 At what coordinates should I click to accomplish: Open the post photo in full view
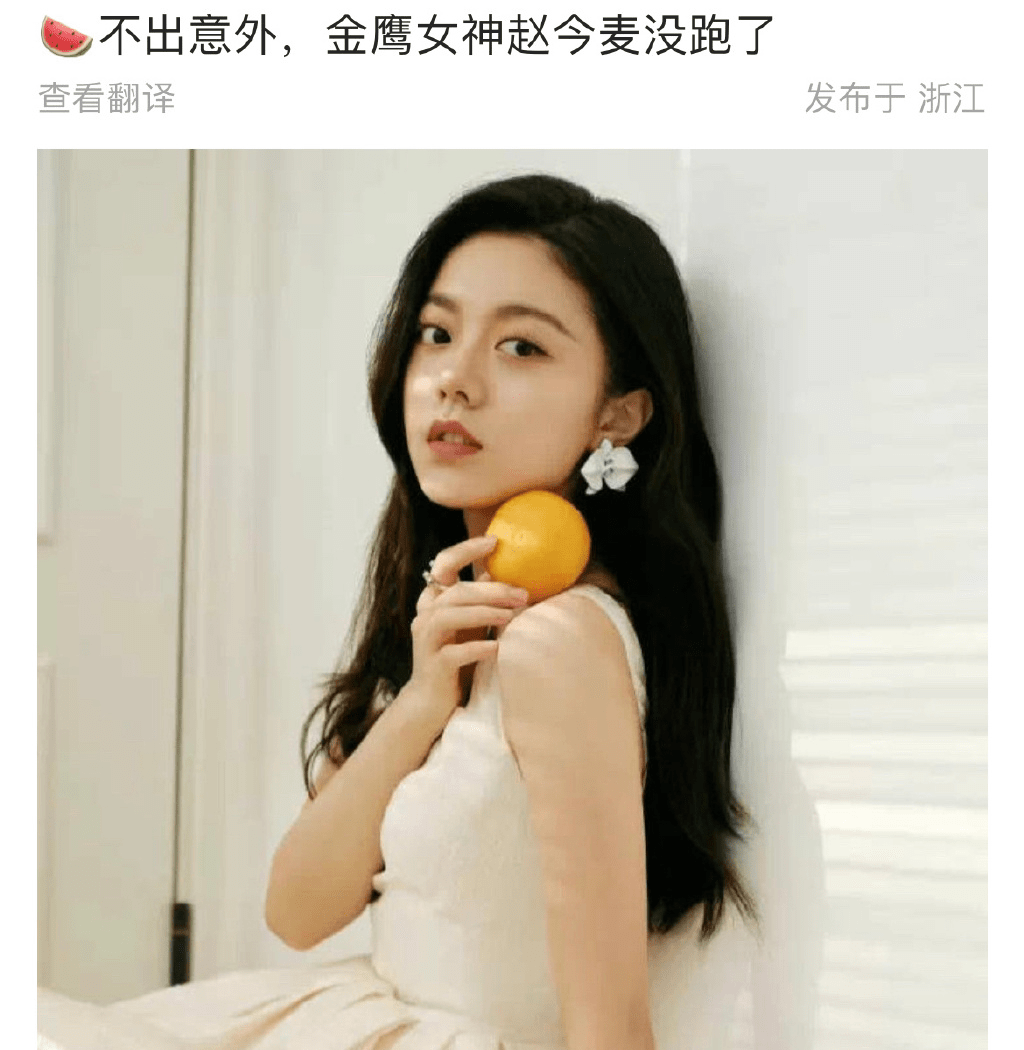click(512, 598)
